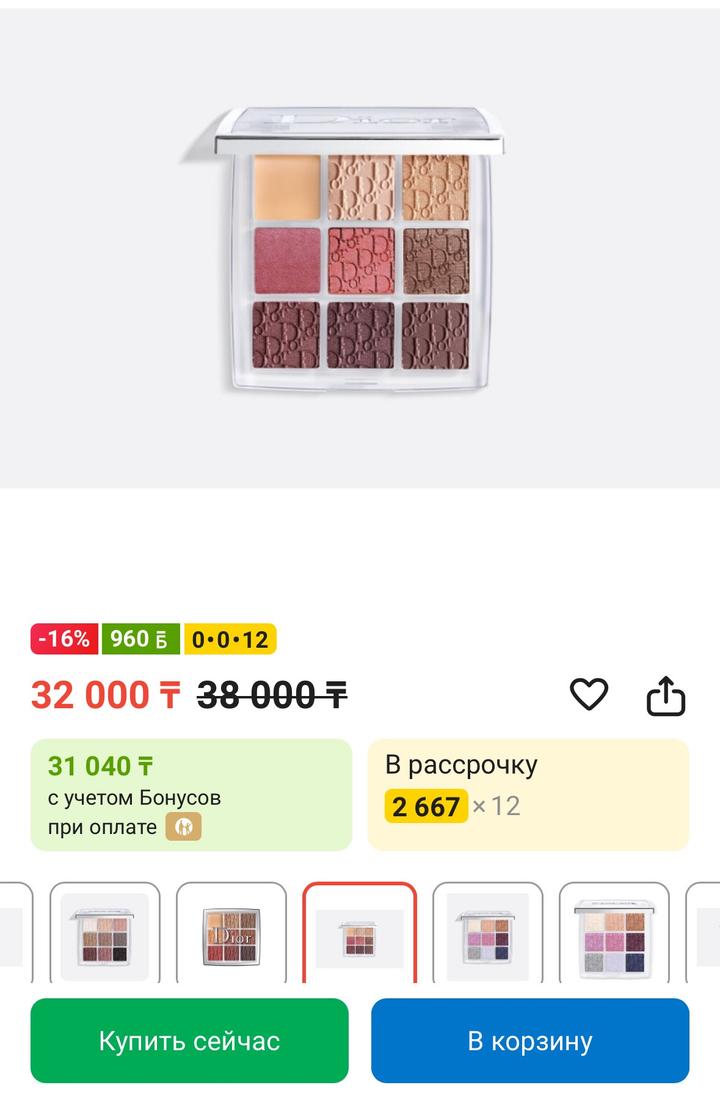Image resolution: width=720 pixels, height=1094 pixels.
Task: View the 31 040 ₸ bonus price details
Action: click(191, 794)
